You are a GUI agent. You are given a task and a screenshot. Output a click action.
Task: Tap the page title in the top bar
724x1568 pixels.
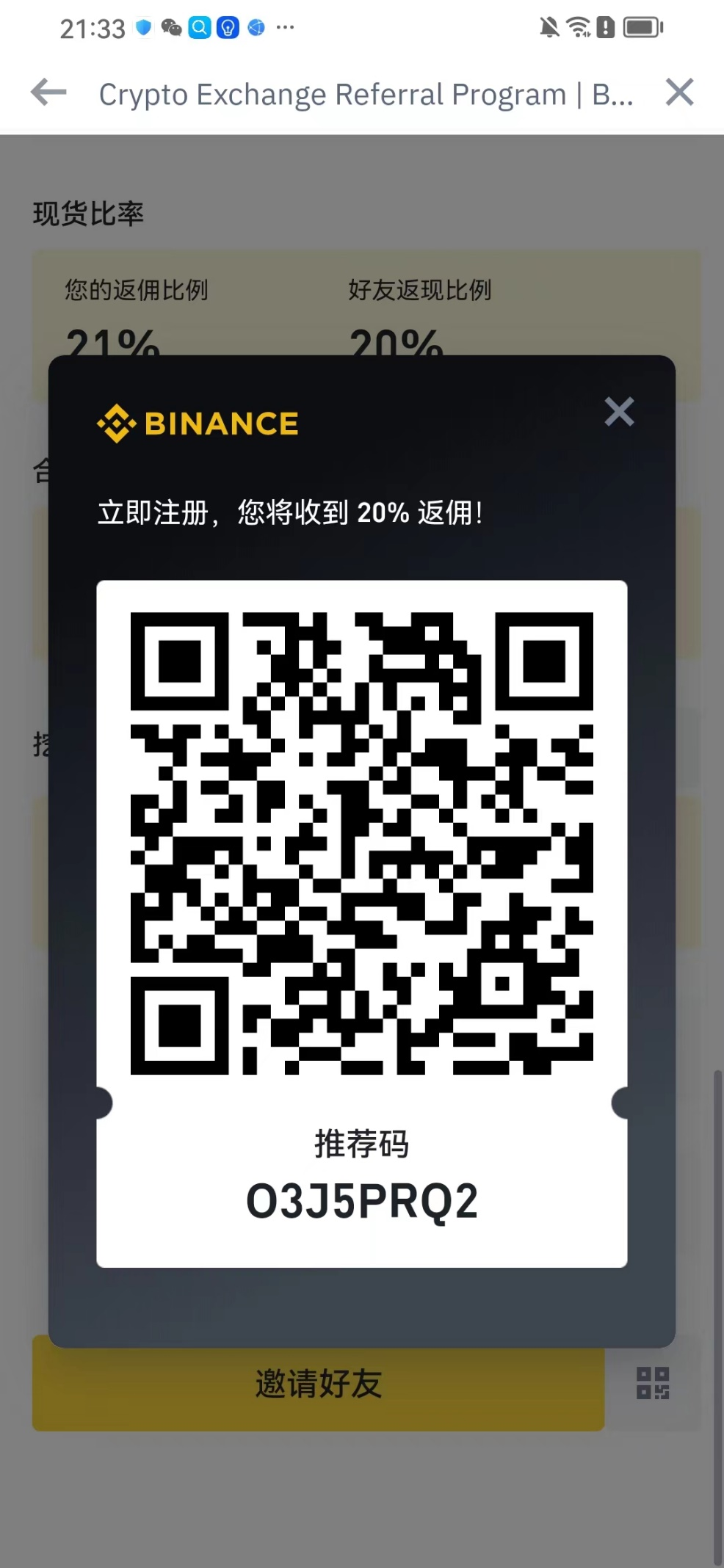[x=367, y=93]
